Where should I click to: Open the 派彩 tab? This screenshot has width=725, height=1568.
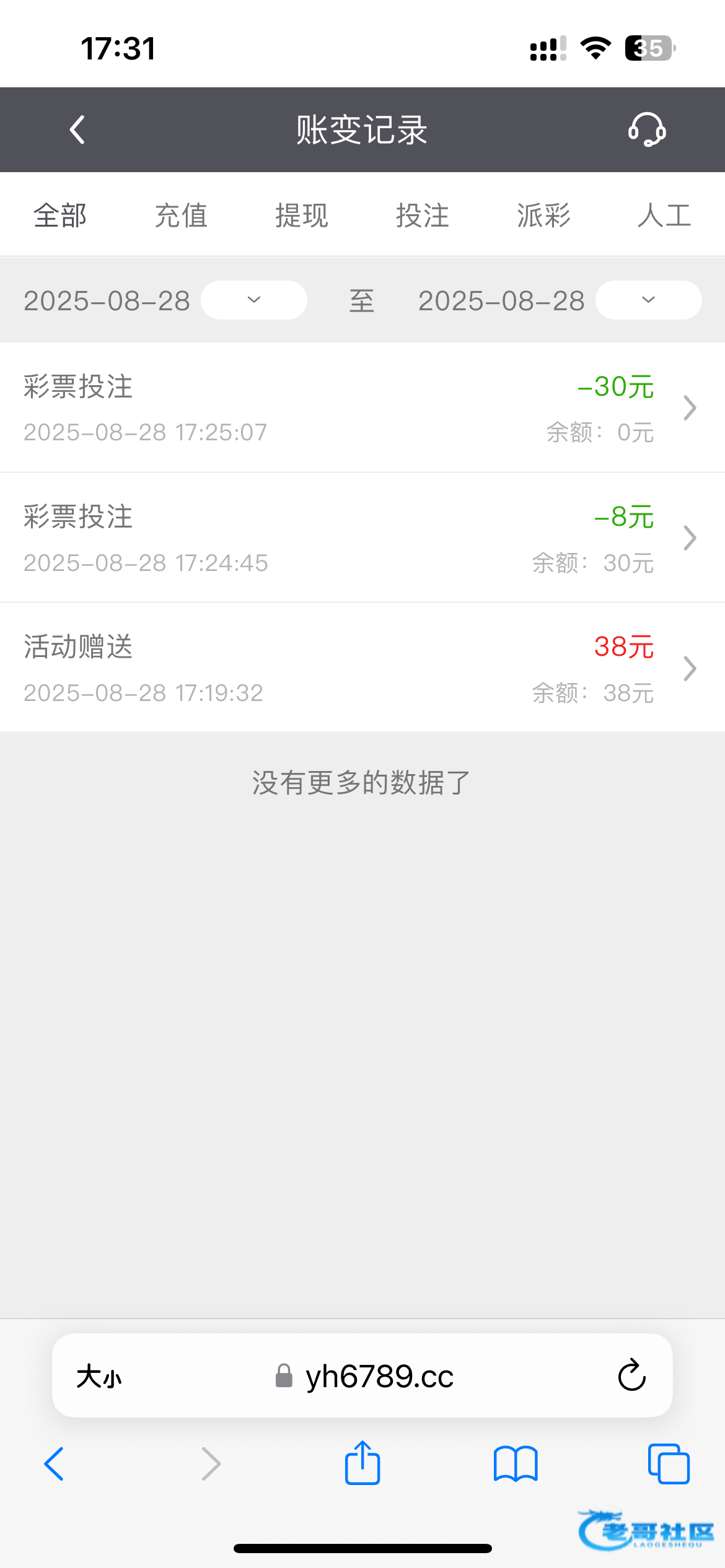point(543,216)
